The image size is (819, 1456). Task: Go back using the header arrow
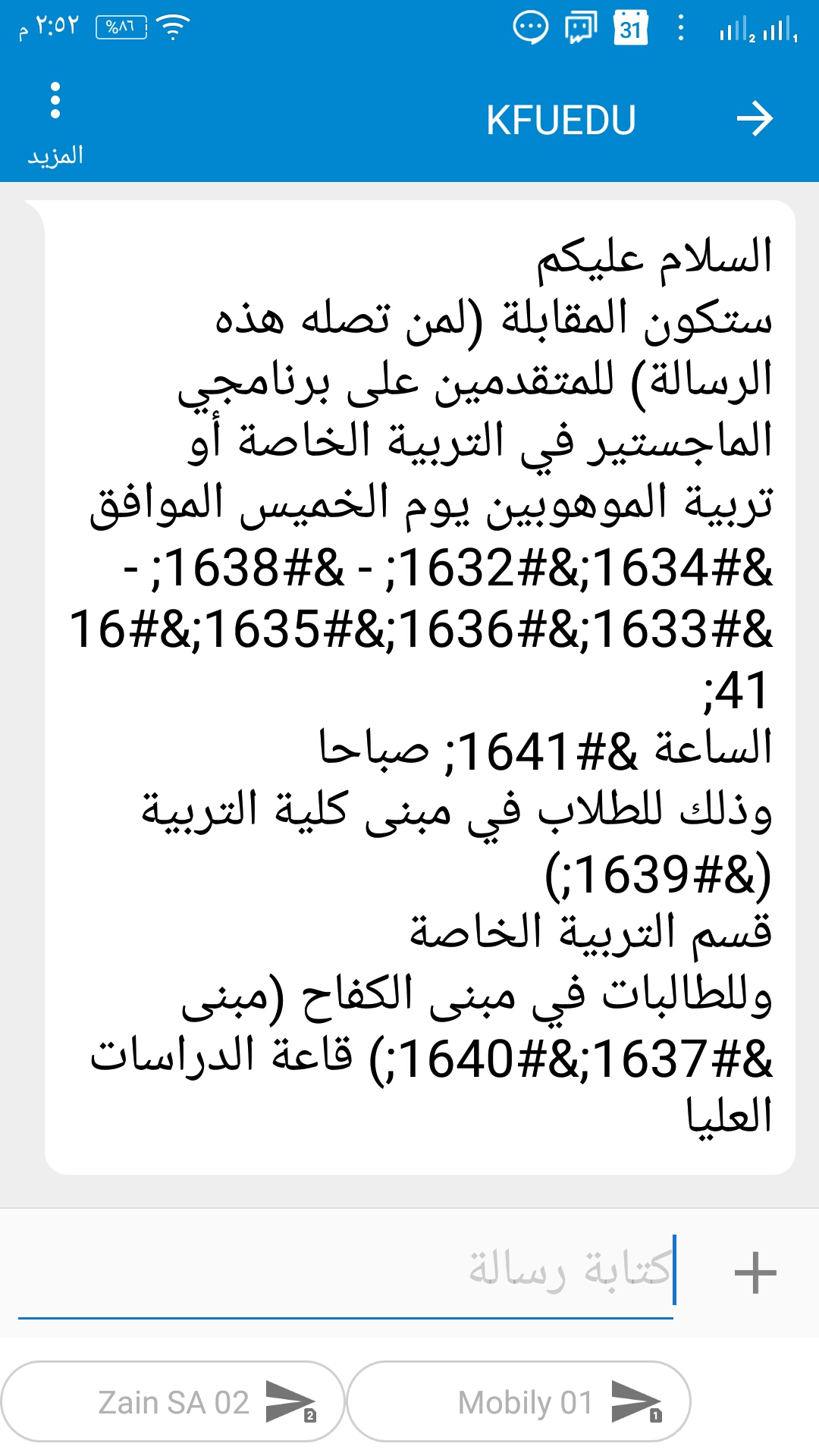pyautogui.click(x=755, y=119)
